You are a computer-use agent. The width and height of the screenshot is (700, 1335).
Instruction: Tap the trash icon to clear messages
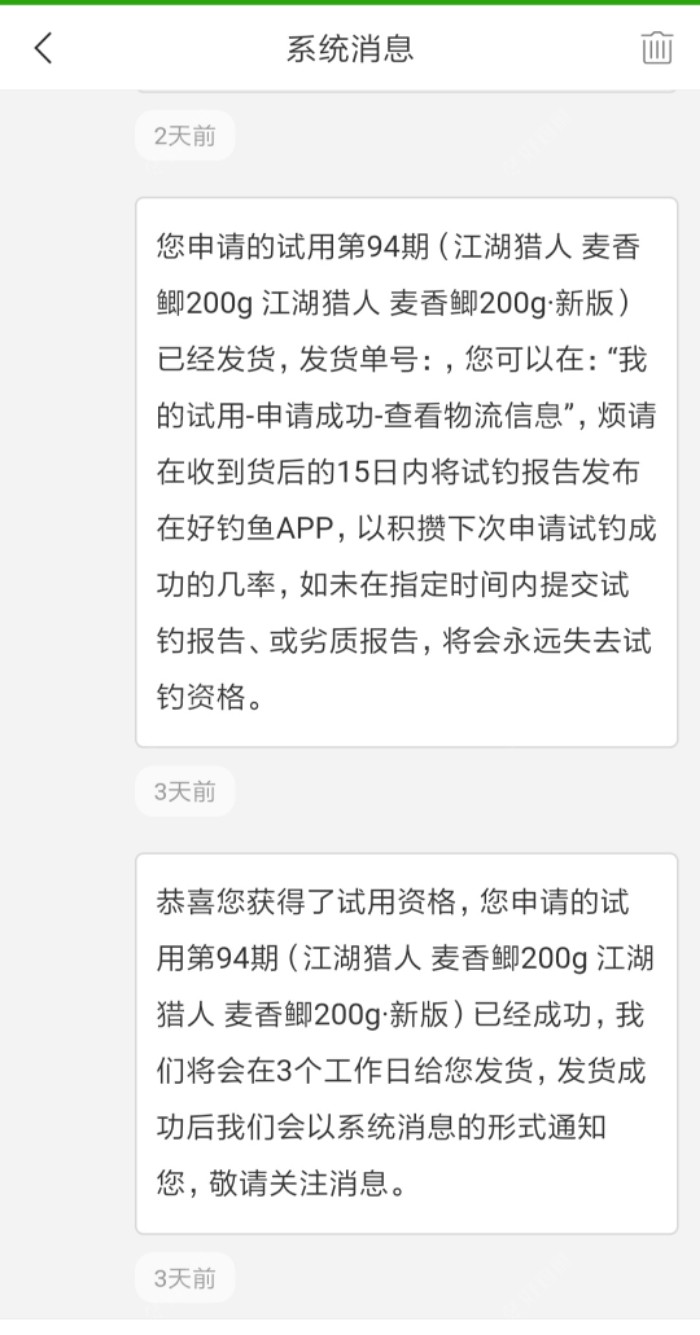coord(656,48)
